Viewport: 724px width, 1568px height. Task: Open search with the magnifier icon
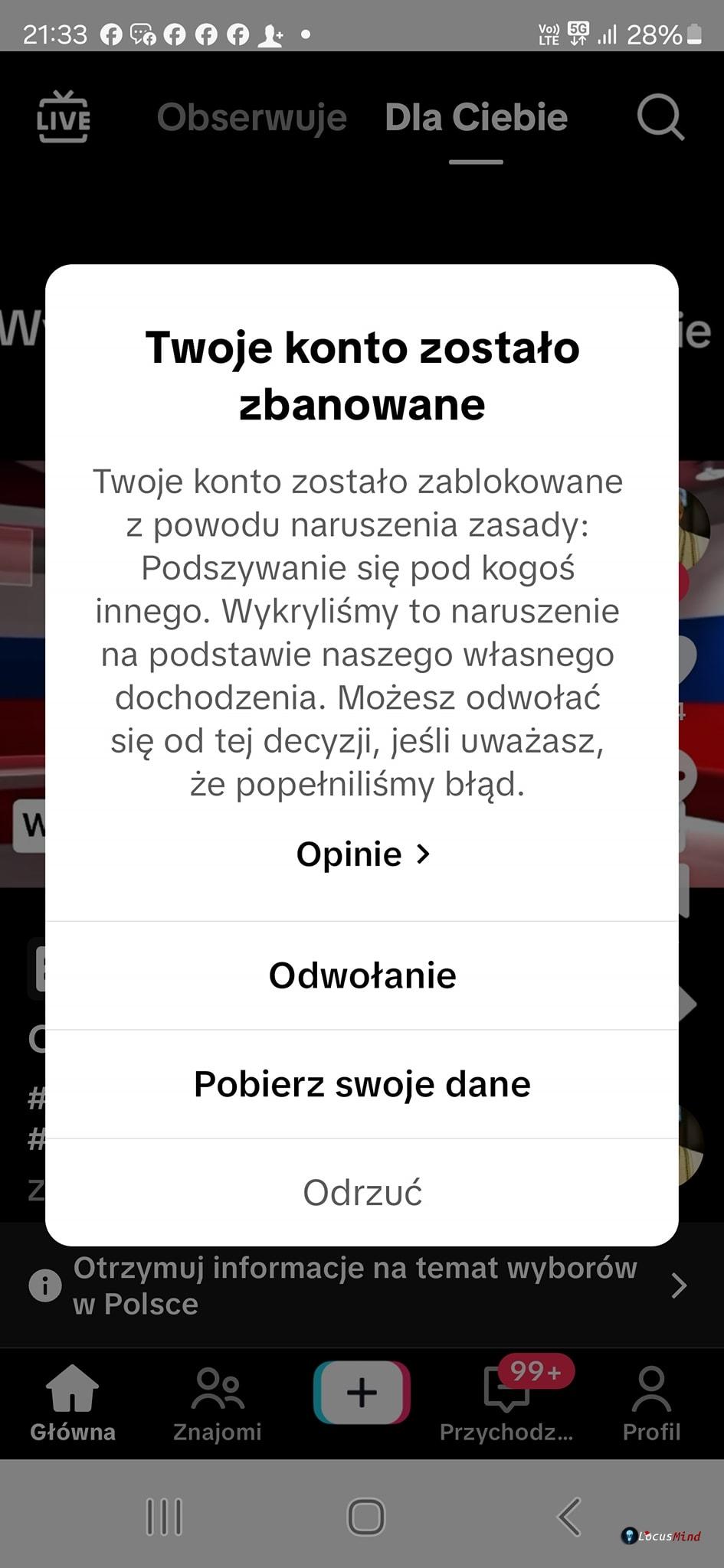click(x=660, y=117)
